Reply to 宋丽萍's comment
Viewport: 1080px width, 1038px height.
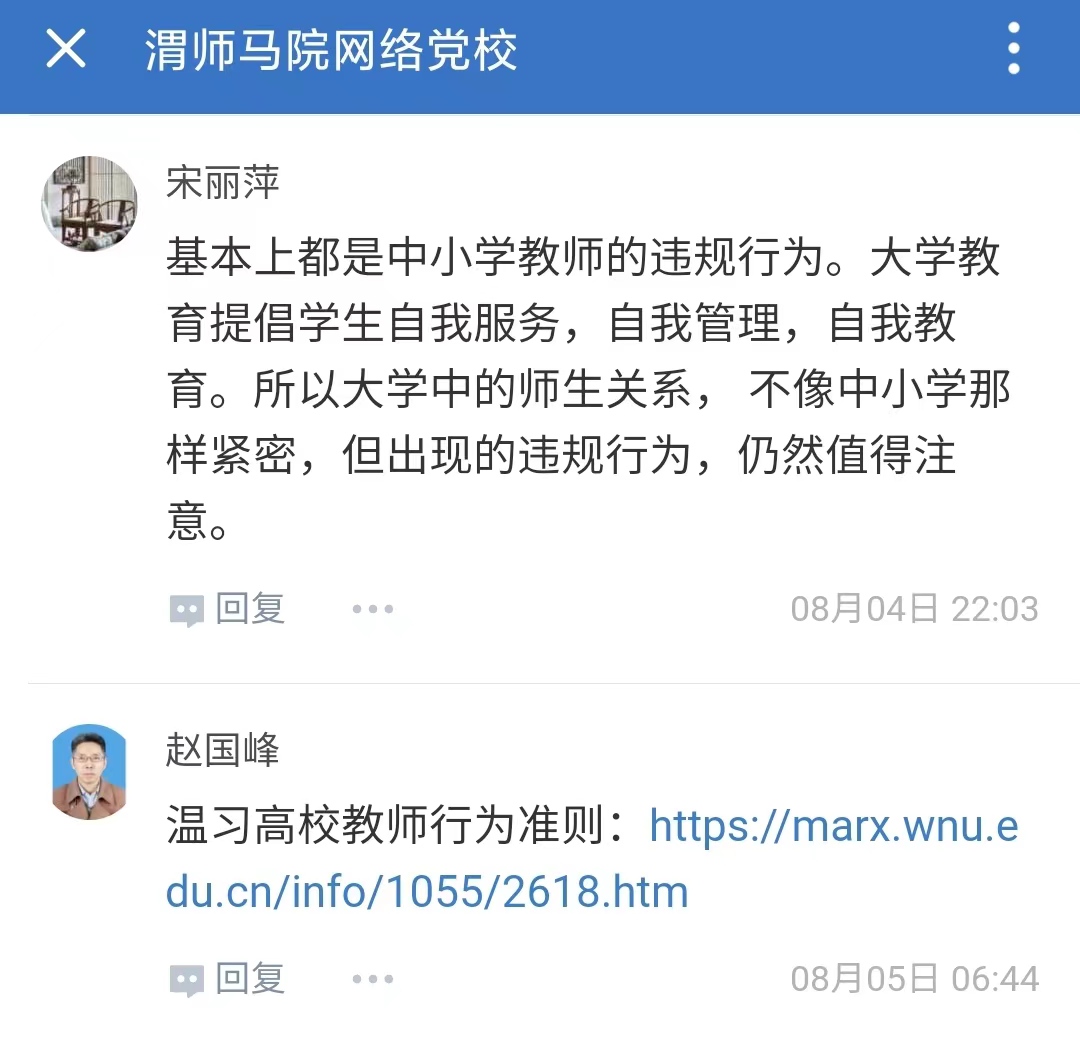(228, 609)
